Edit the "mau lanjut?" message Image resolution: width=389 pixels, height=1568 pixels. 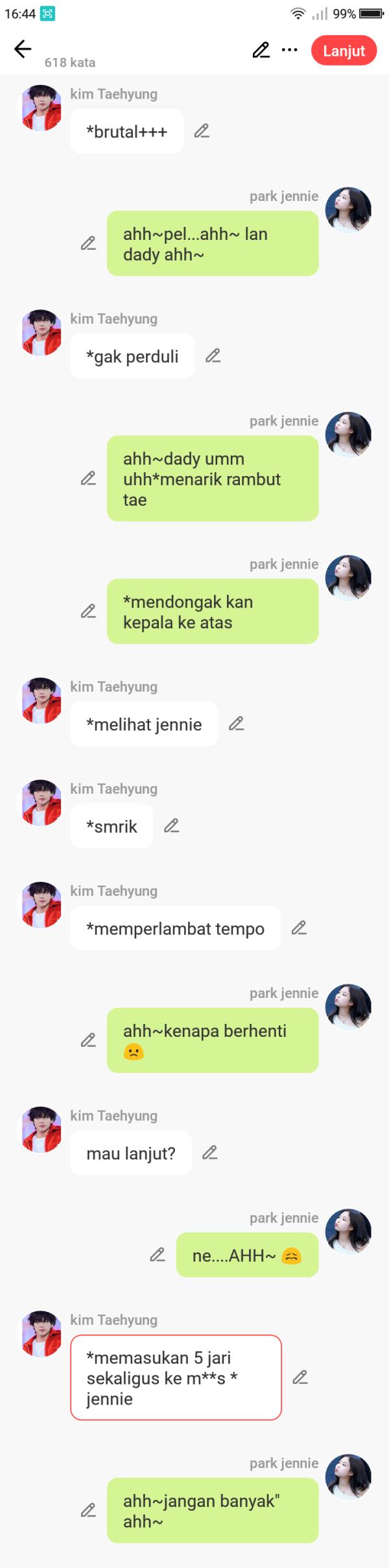[209, 1152]
